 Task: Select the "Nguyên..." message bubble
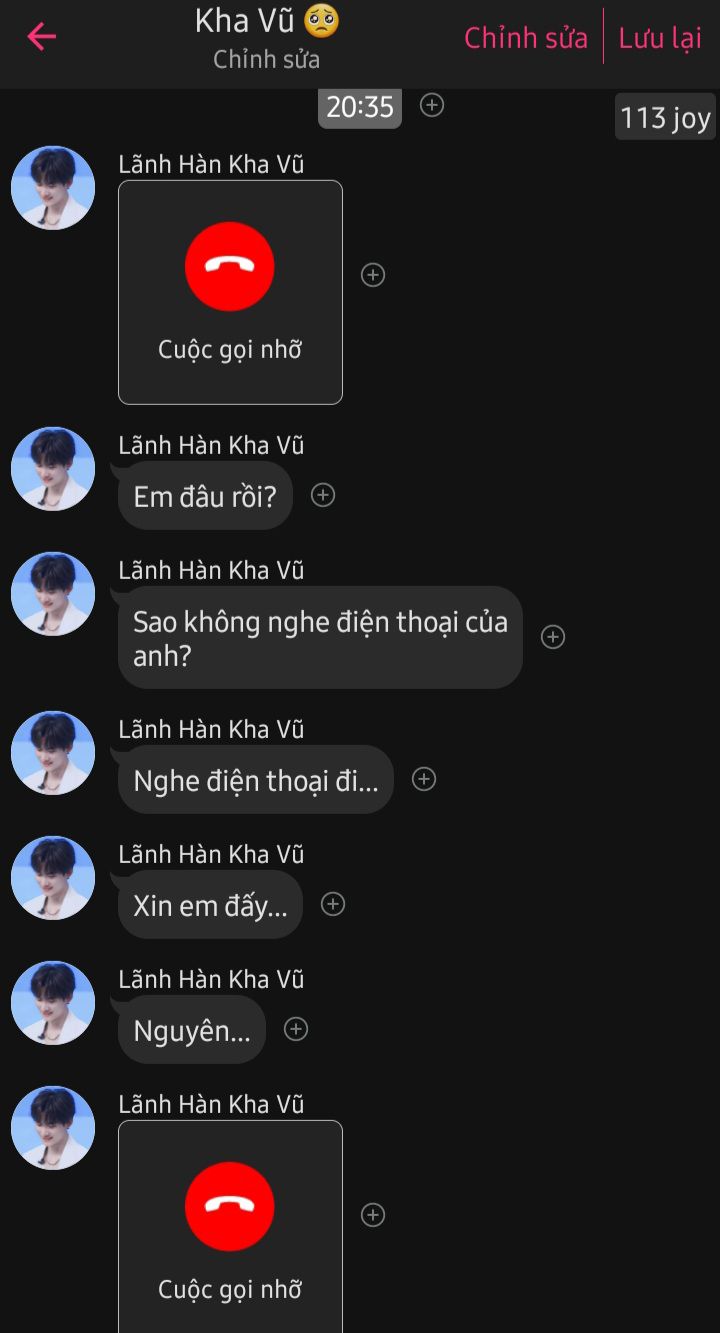pos(192,1030)
